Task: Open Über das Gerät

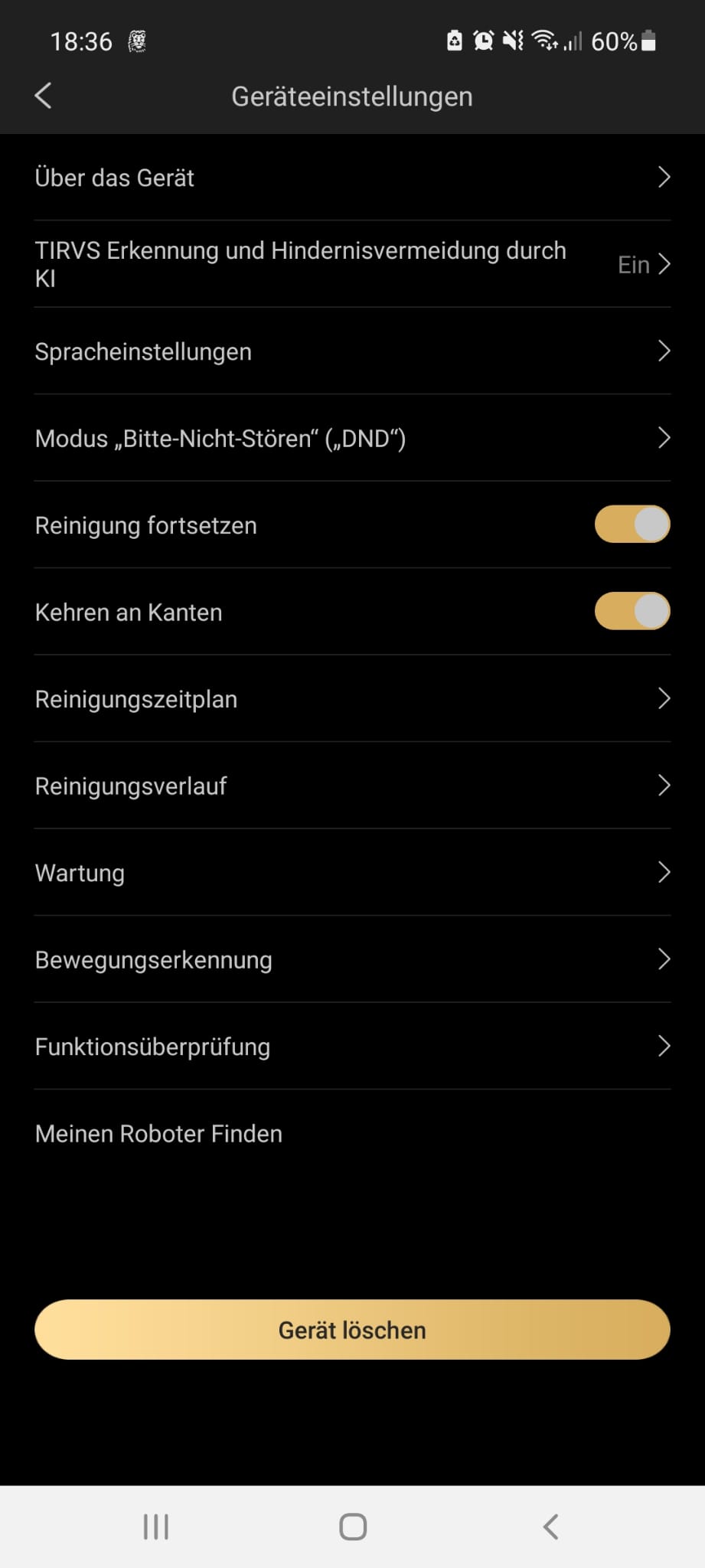Action: coord(352,178)
